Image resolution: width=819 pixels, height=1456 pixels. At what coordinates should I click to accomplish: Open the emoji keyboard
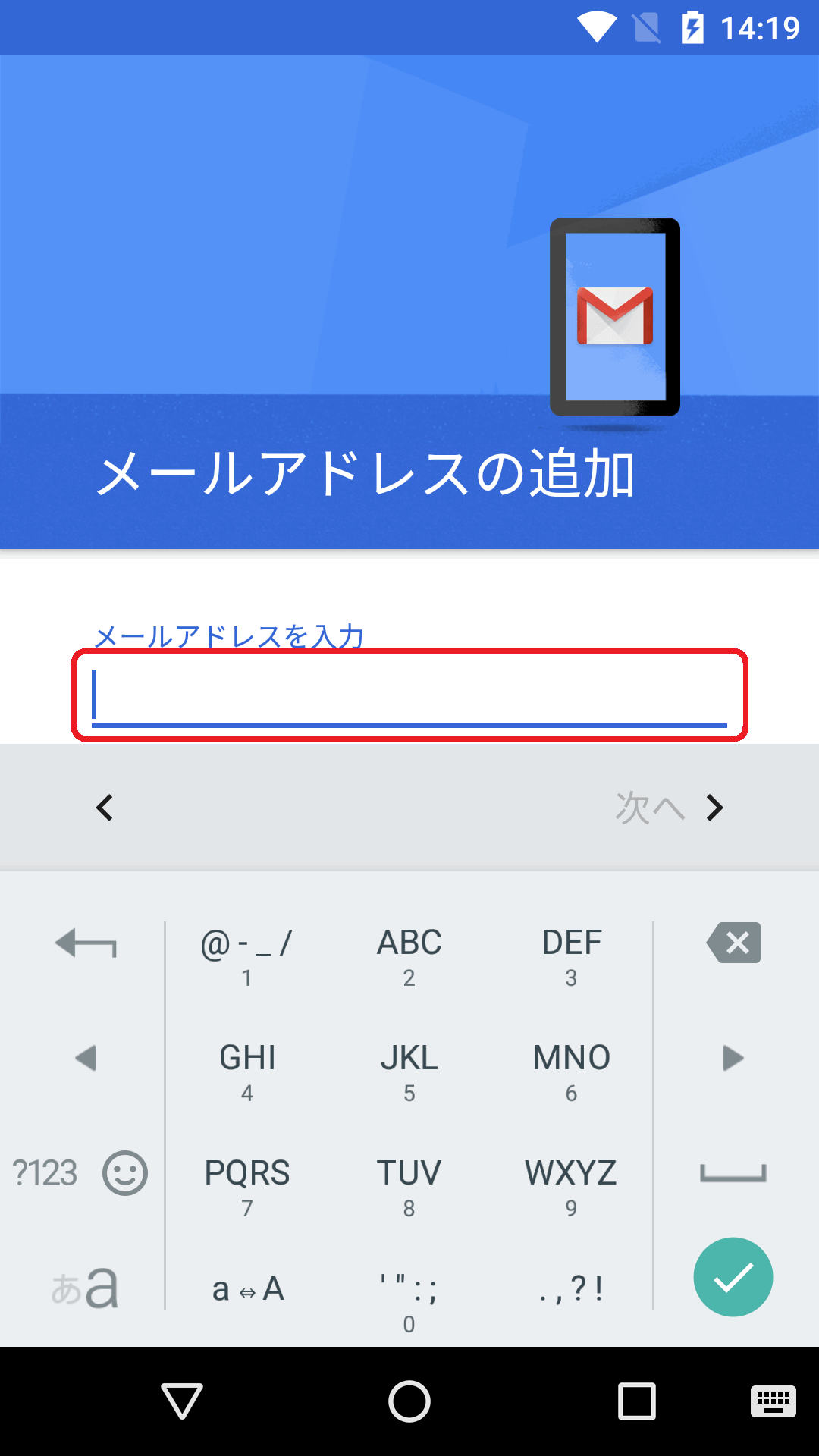click(125, 1173)
